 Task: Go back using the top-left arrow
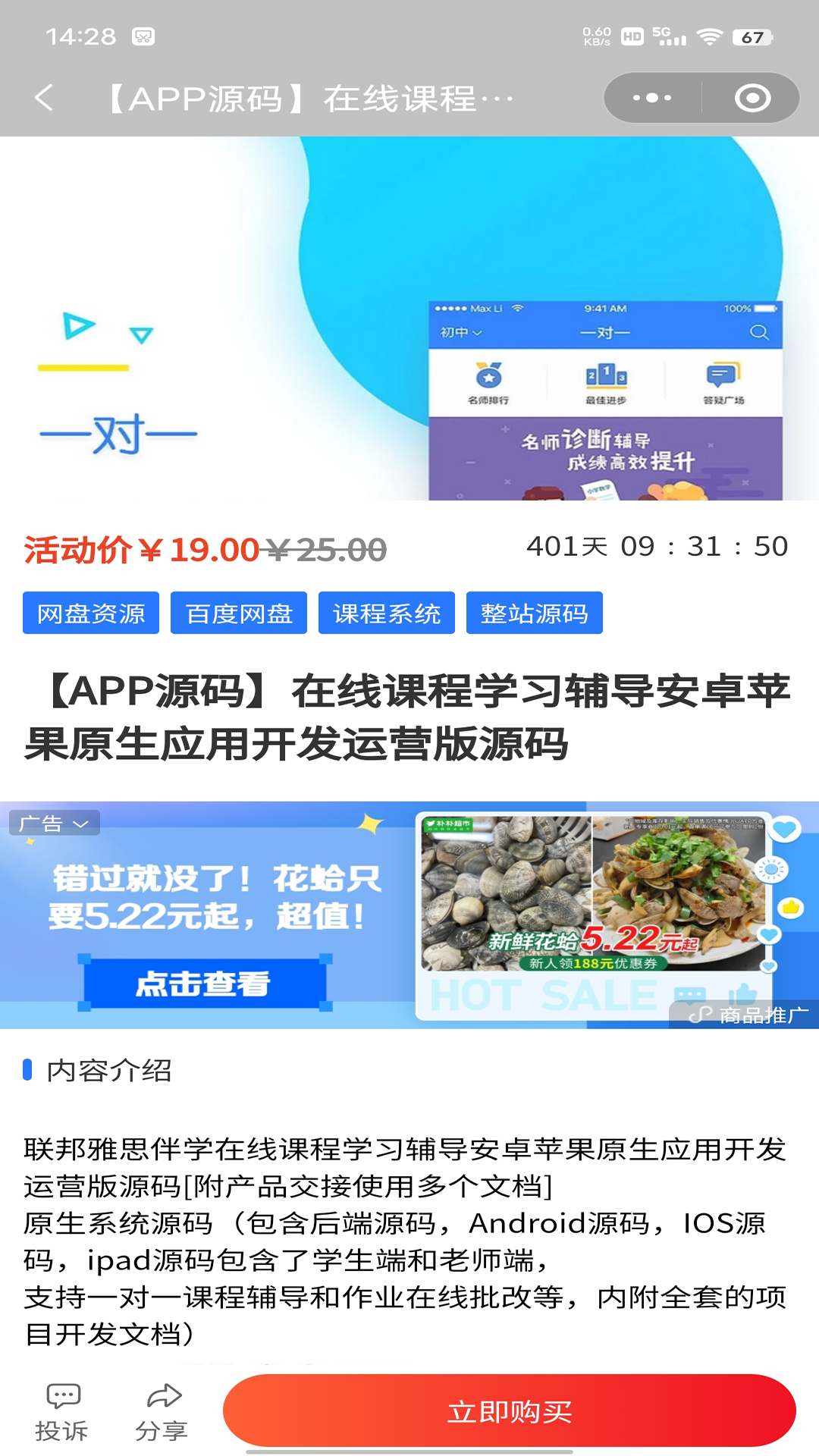tap(44, 98)
